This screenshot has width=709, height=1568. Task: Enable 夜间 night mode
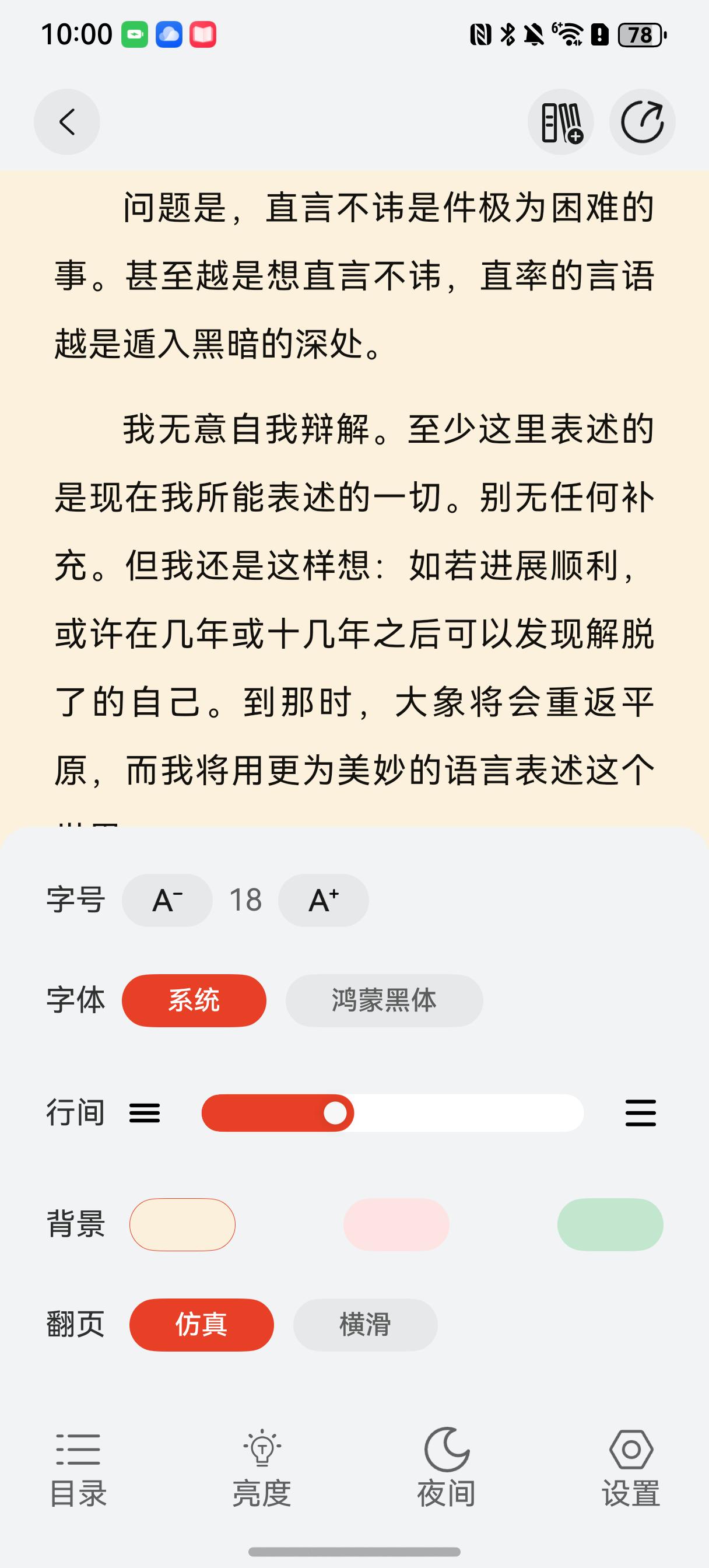pos(446,1468)
